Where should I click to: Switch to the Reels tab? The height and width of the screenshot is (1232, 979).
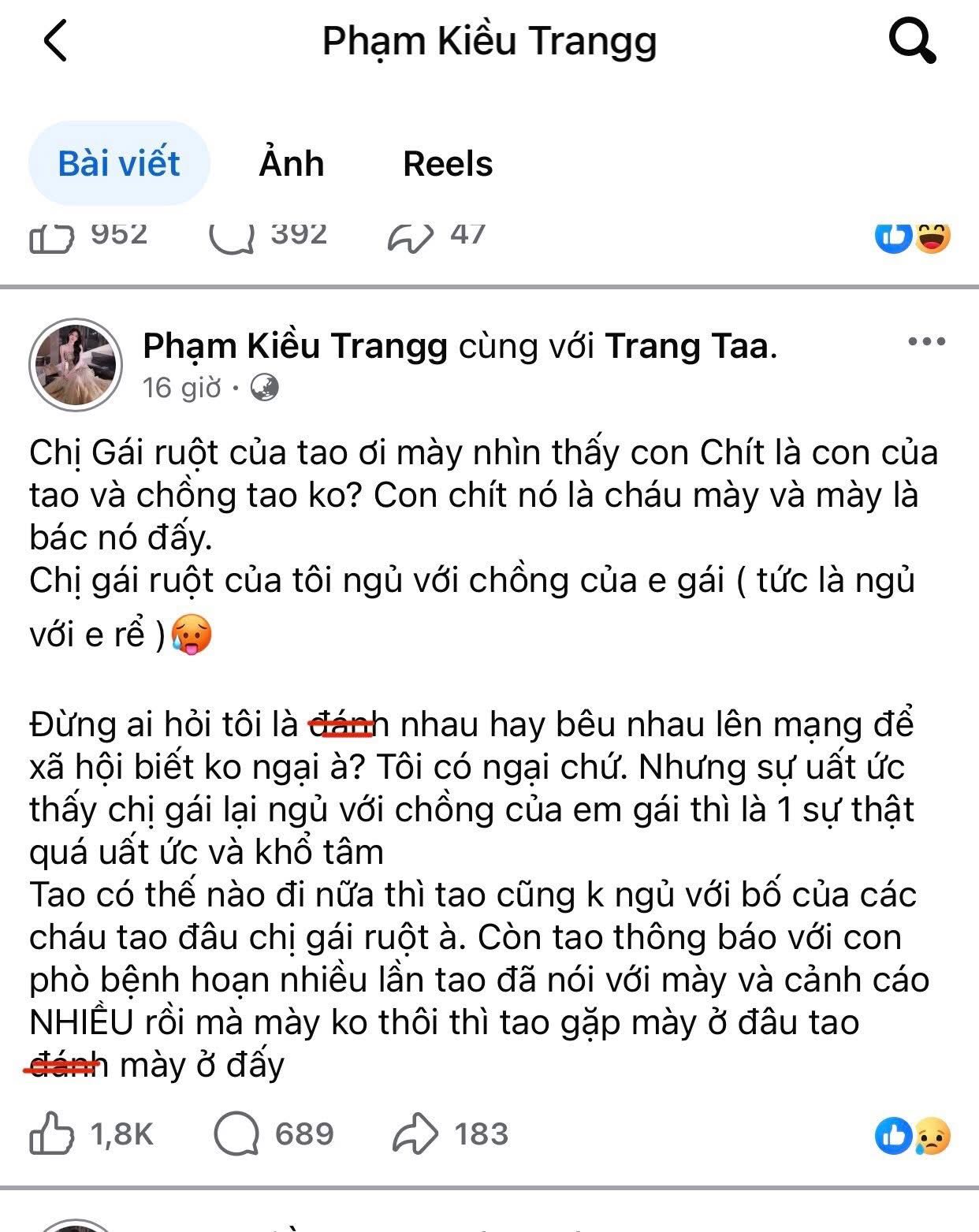[x=447, y=164]
